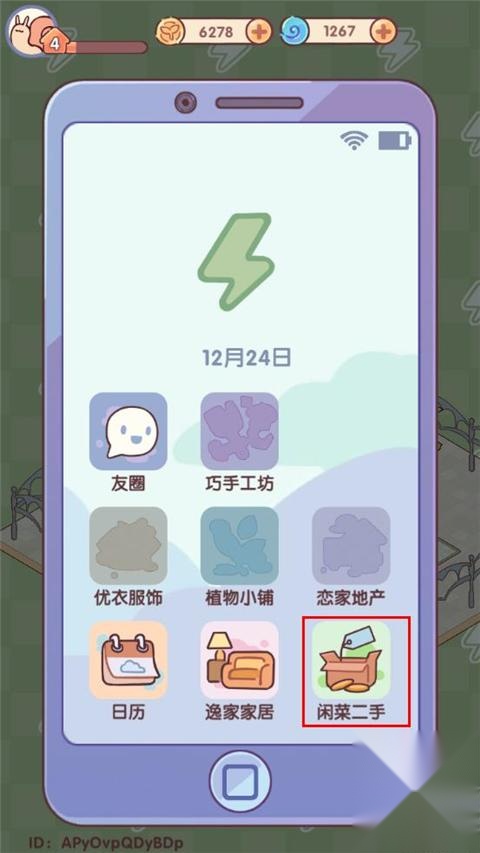Add more swirl currency beside 1267
The height and width of the screenshot is (853, 480).
pyautogui.click(x=384, y=32)
